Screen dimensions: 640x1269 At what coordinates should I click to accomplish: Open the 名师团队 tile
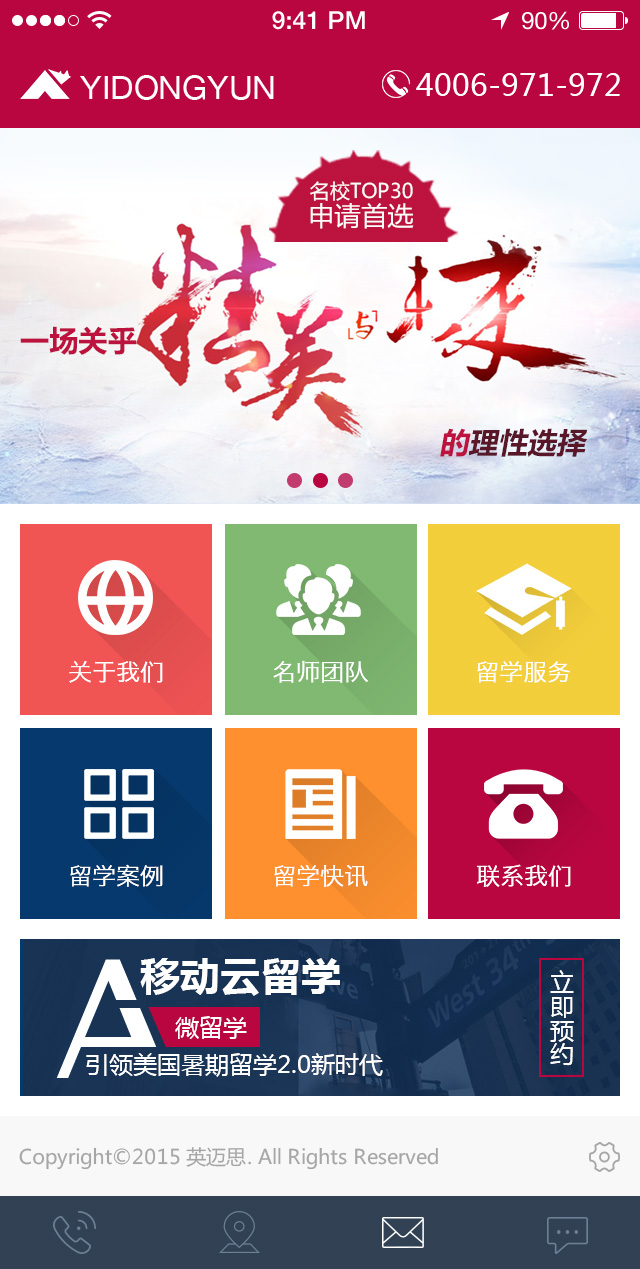(x=321, y=619)
